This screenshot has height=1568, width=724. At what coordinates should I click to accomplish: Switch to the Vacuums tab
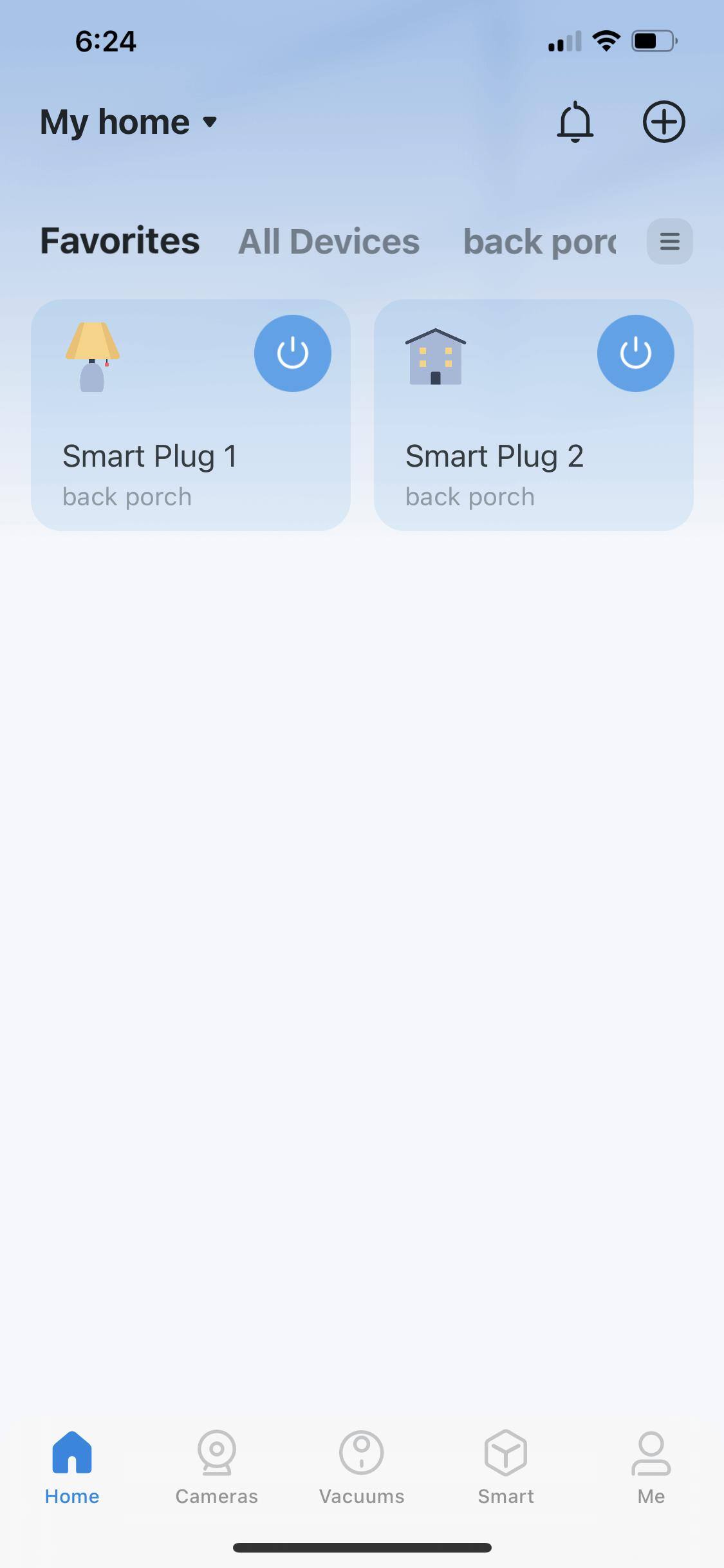tap(362, 1468)
